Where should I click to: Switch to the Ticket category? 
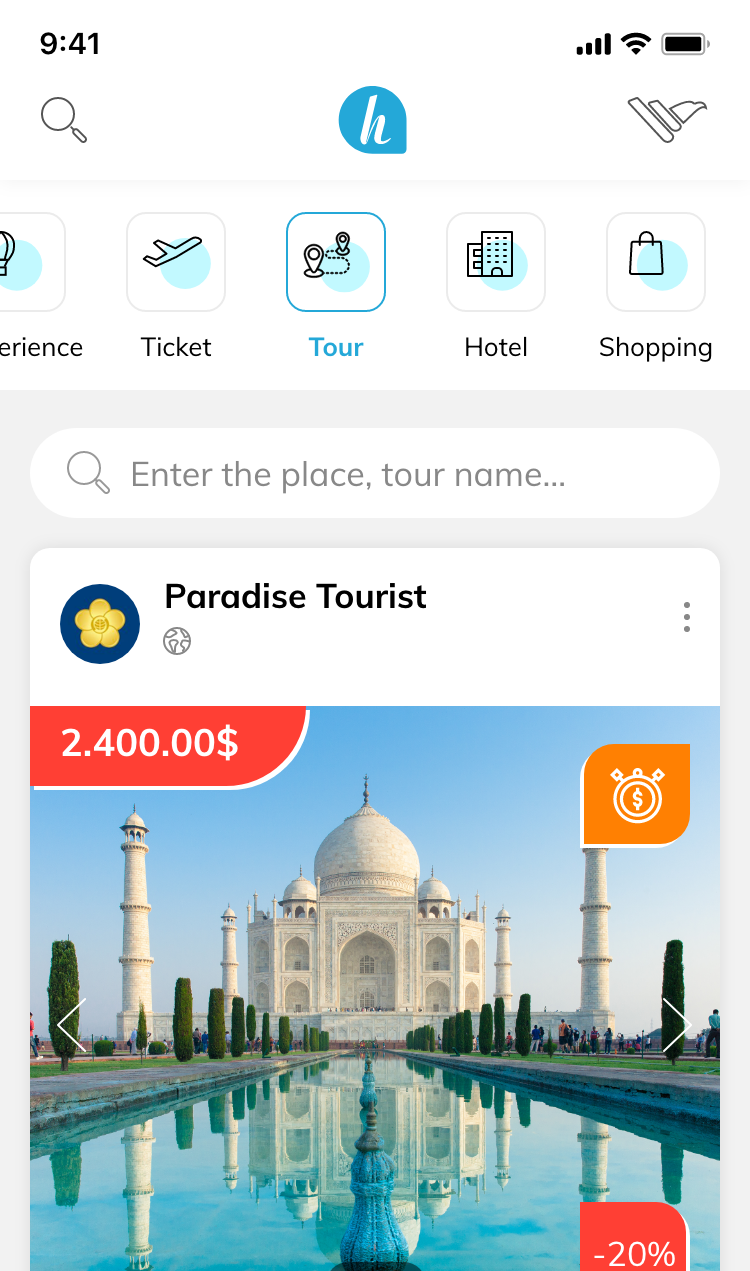176,262
